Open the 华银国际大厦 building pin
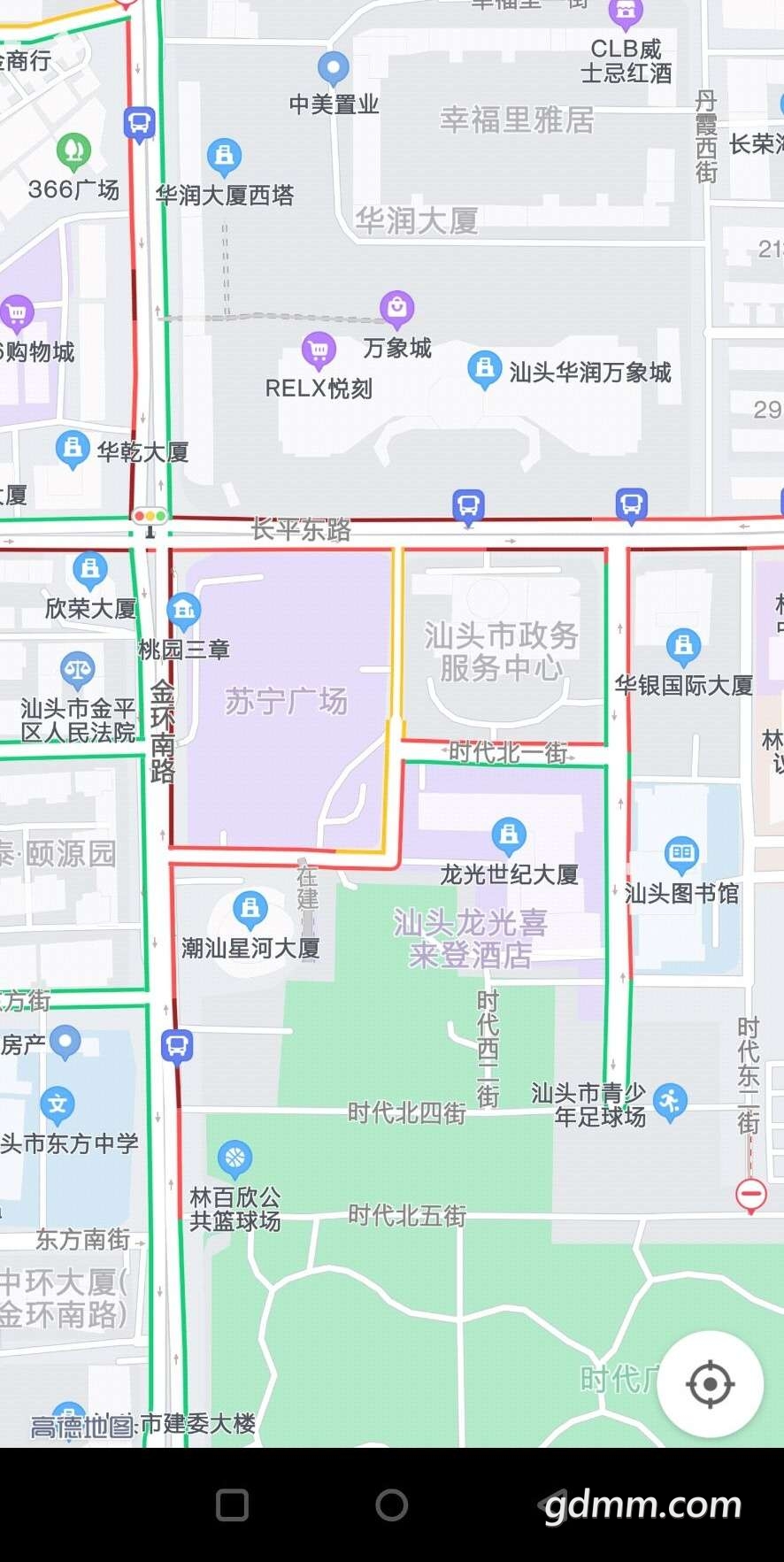The height and width of the screenshot is (1562, 784). (x=683, y=647)
